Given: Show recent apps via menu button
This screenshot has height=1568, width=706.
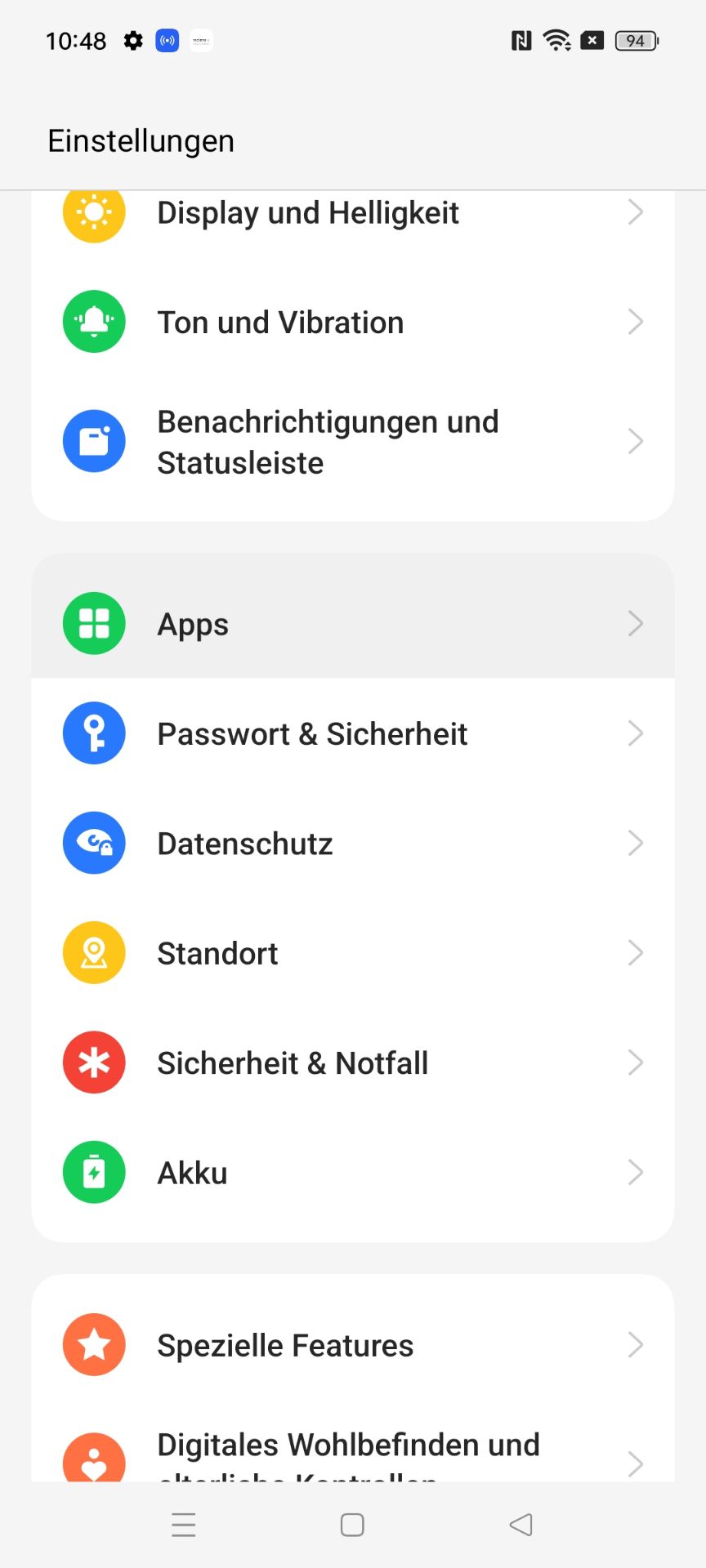Looking at the screenshot, I should 184,1525.
